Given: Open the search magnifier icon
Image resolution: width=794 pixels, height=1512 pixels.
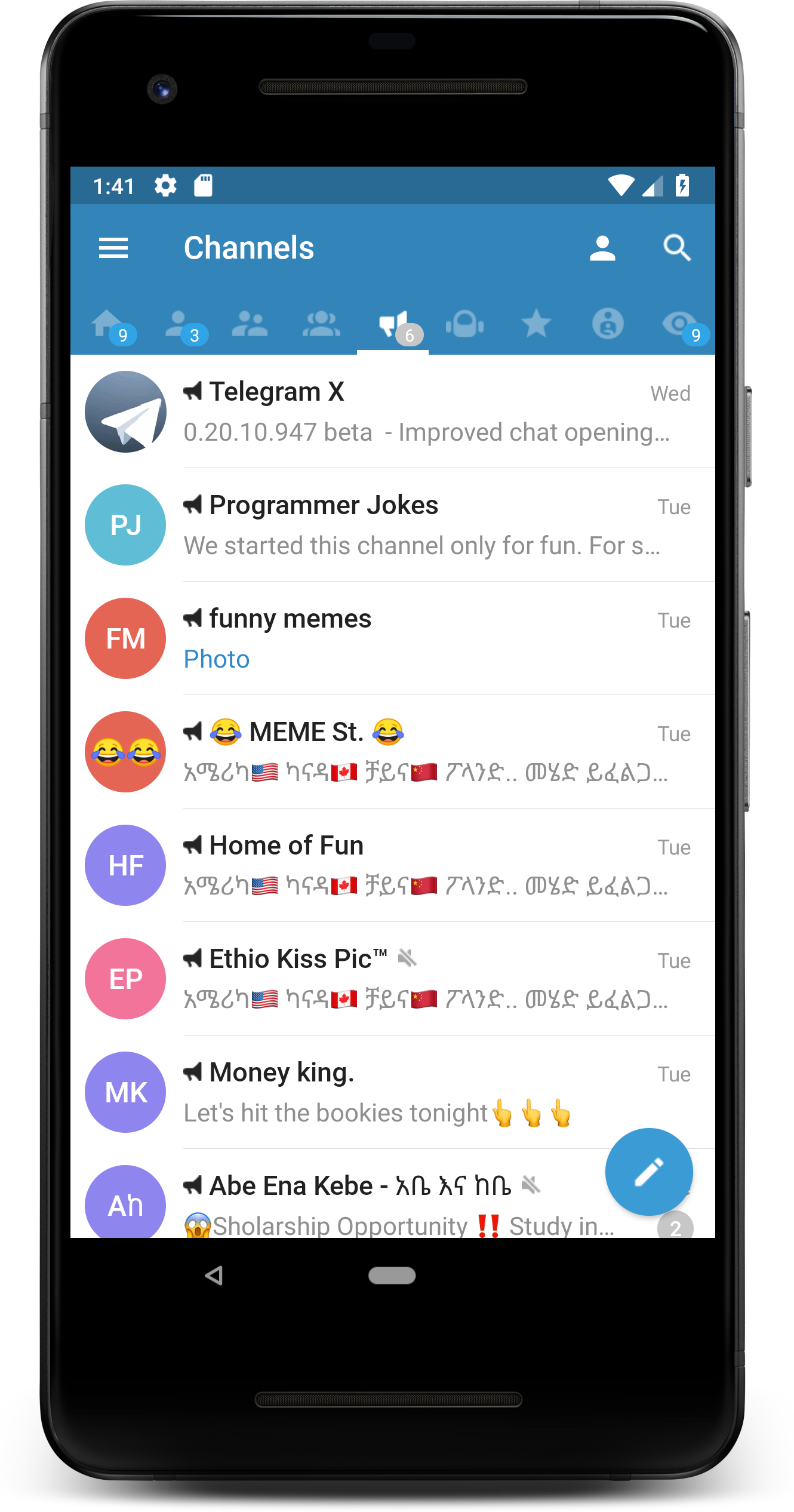Looking at the screenshot, I should (x=677, y=248).
